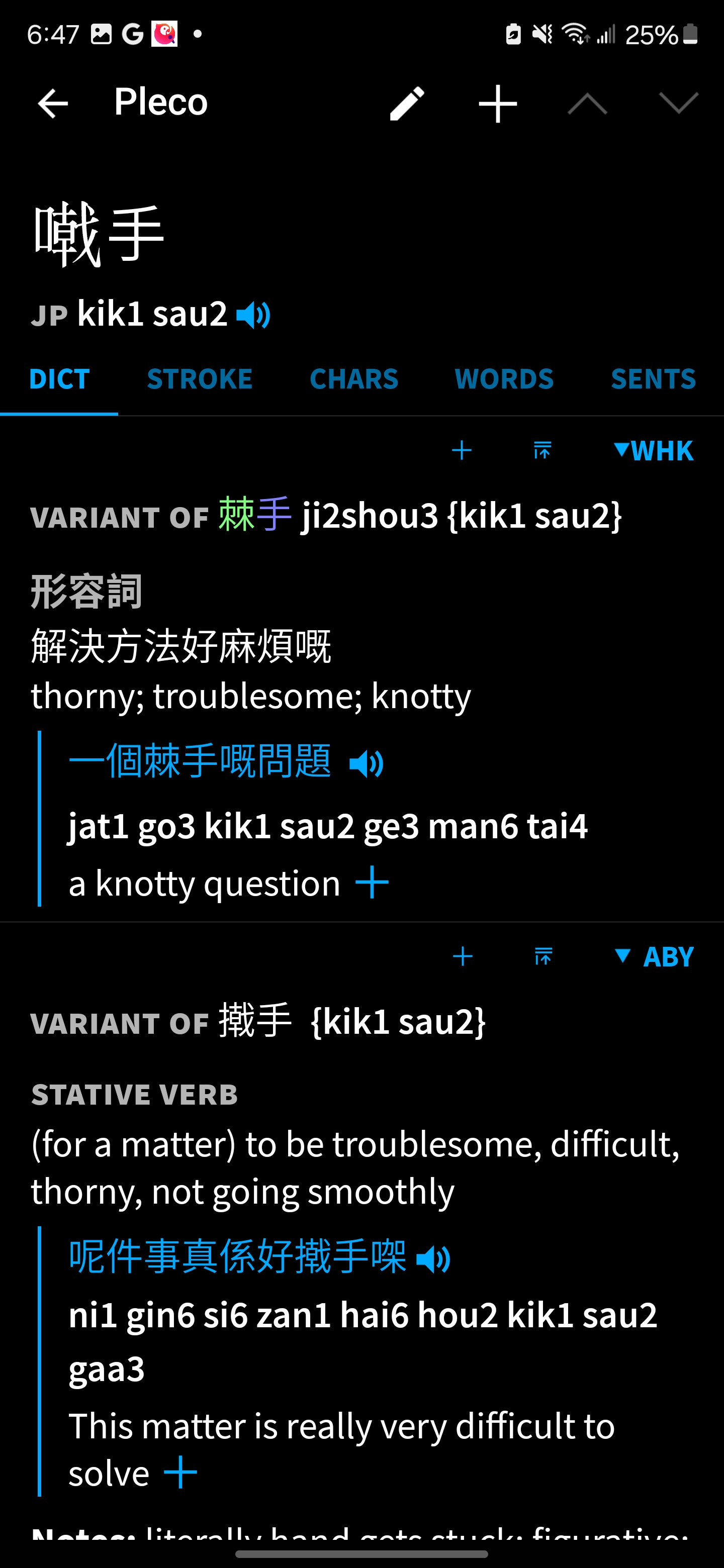
Task: Add this word using the top plus icon
Action: [x=497, y=104]
